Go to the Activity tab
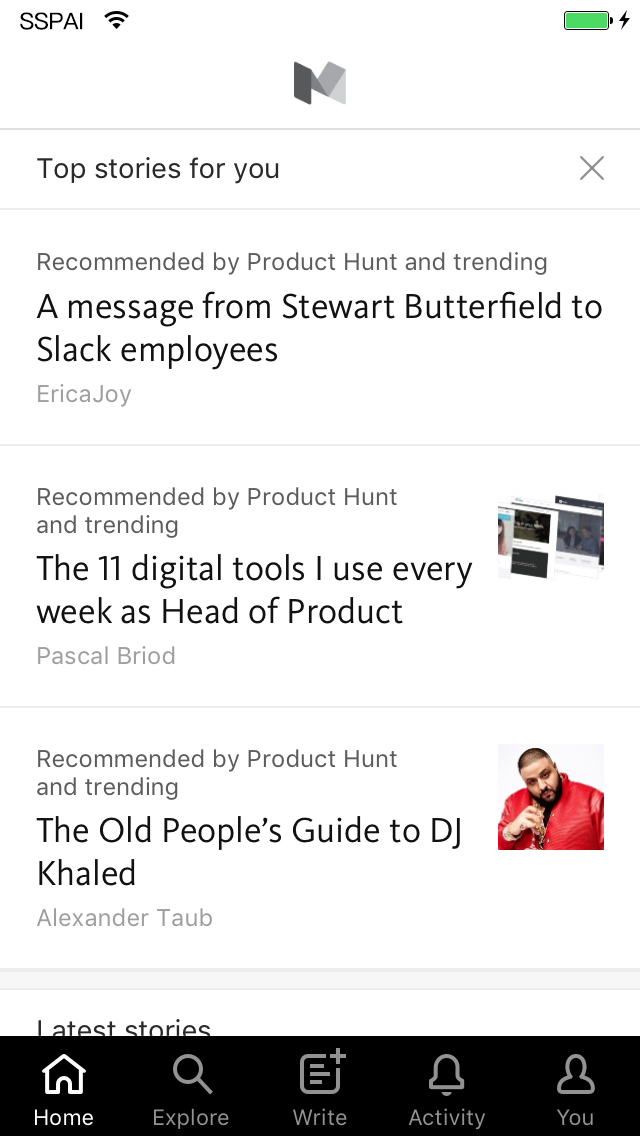Viewport: 640px width, 1136px height. click(446, 1087)
